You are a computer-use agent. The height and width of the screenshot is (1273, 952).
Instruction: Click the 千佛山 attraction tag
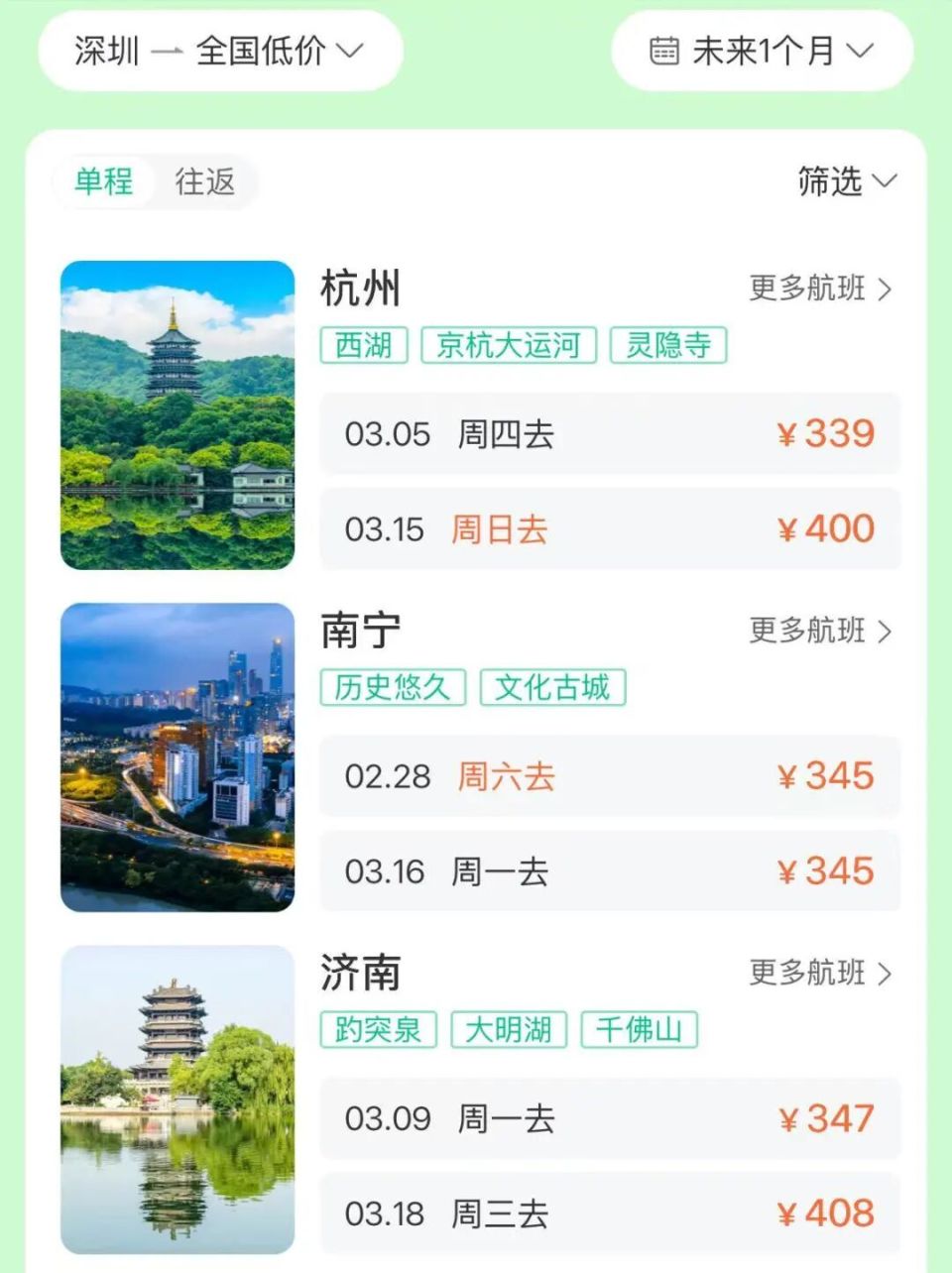point(641,1031)
